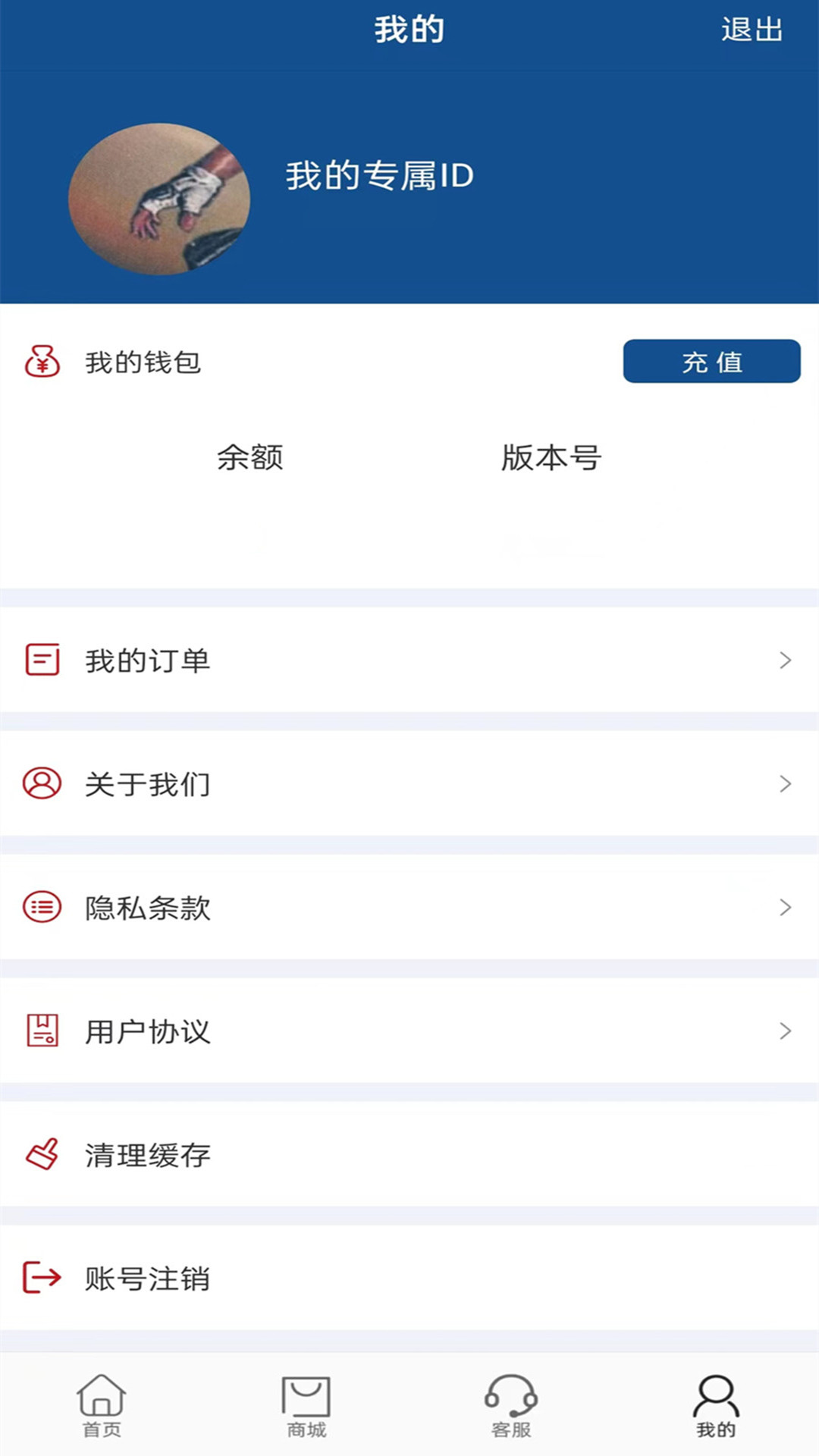
Task: Switch to the 首页 home tab
Action: click(x=102, y=1405)
